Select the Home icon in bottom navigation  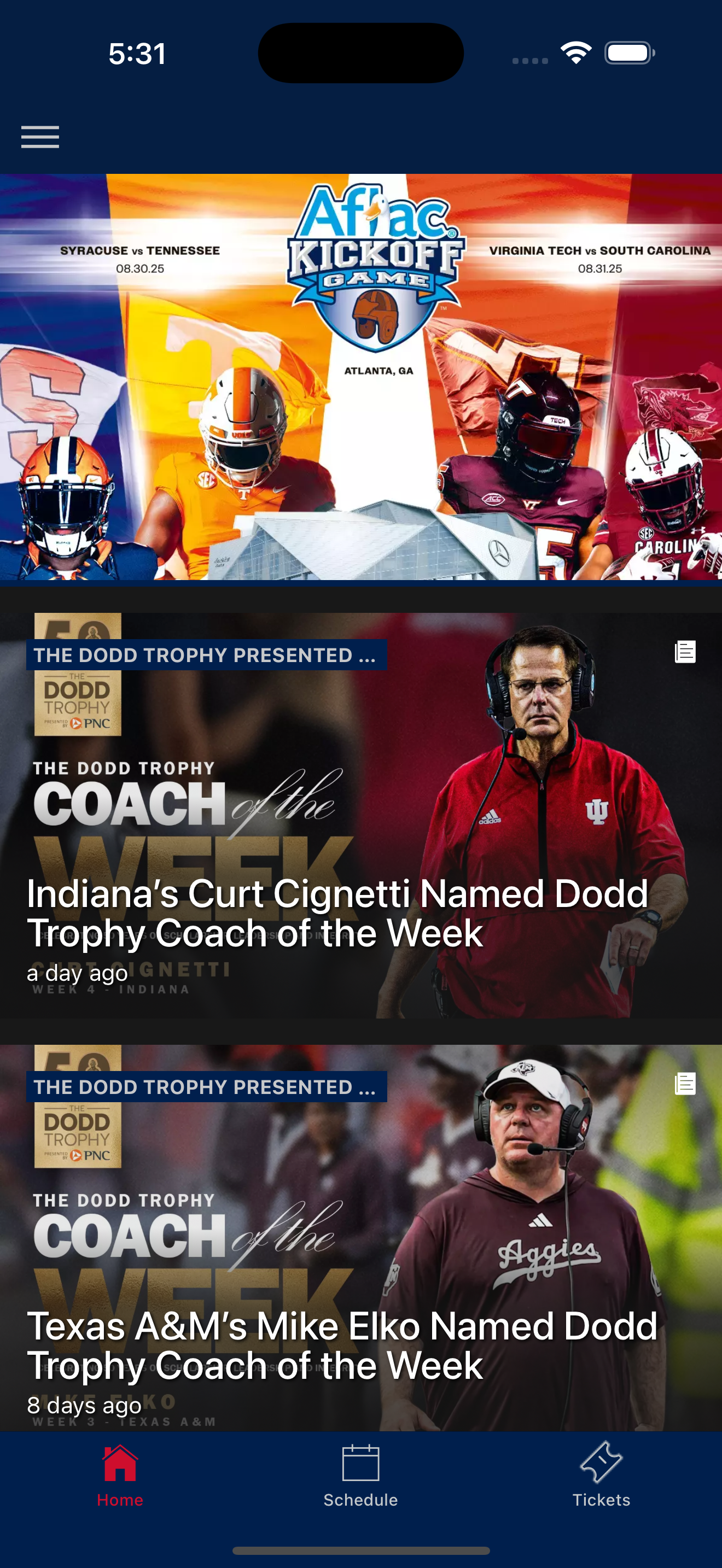coord(119,1460)
